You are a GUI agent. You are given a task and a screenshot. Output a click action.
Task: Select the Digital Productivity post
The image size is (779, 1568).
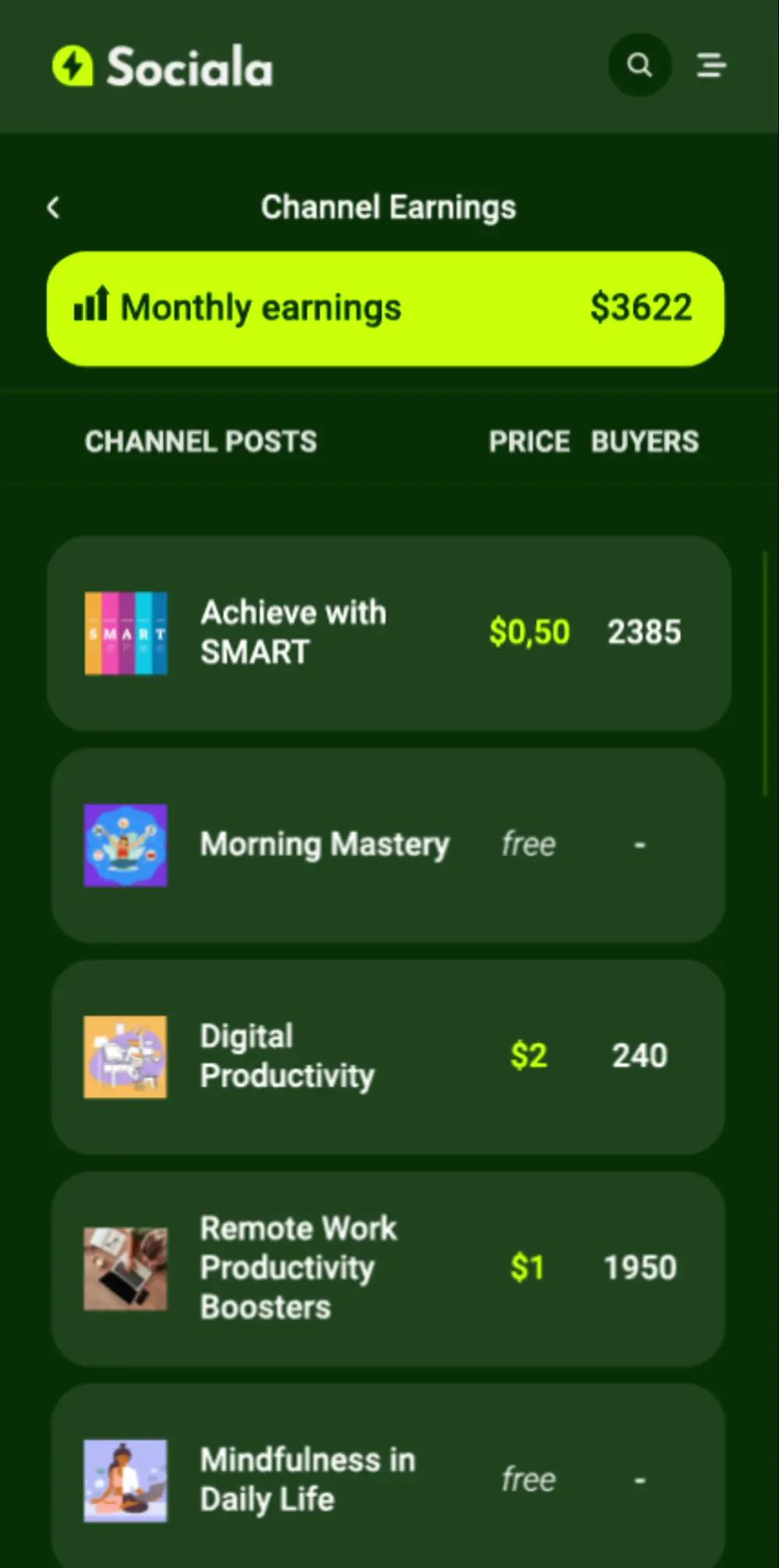[x=388, y=1056]
